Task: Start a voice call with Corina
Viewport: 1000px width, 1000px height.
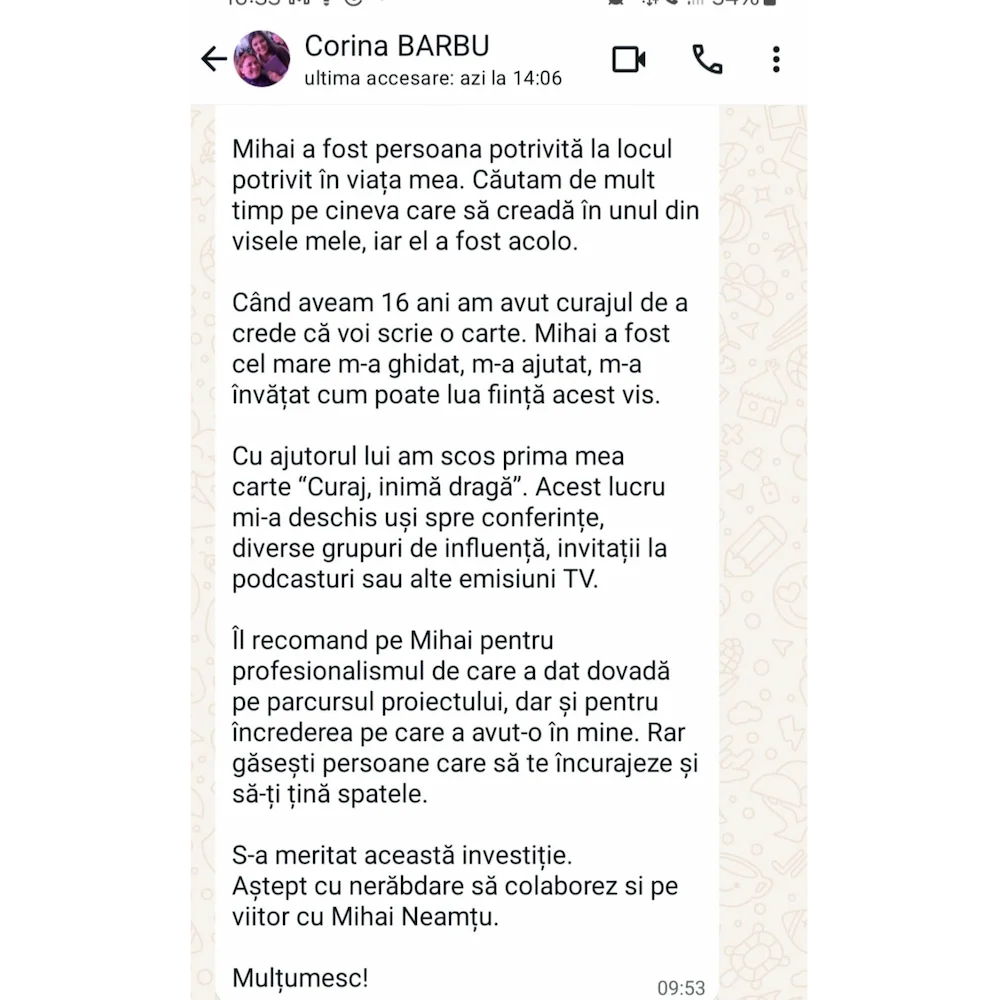Action: (x=707, y=60)
